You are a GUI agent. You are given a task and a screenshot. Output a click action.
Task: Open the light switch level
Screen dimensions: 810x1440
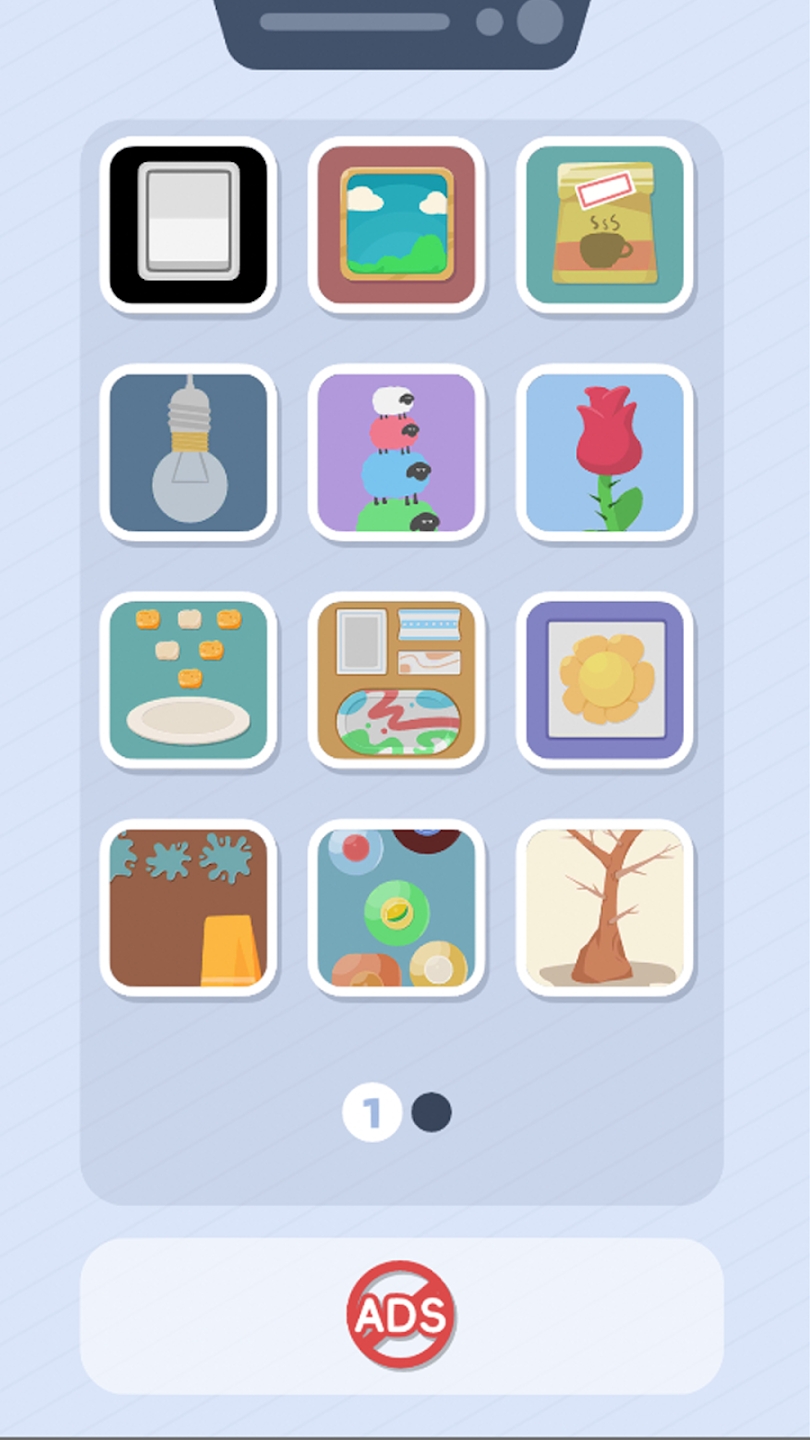pos(189,225)
